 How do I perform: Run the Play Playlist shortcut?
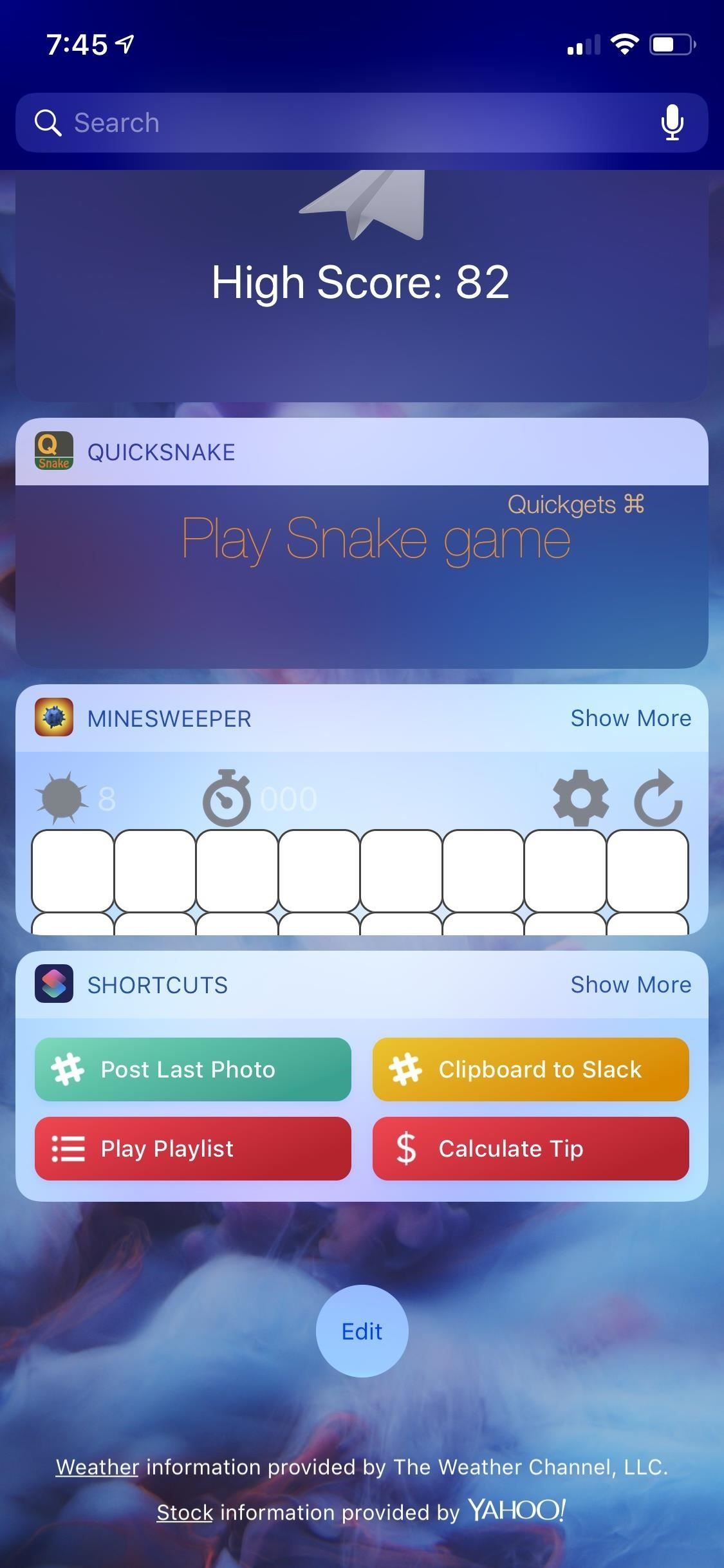(x=193, y=1148)
